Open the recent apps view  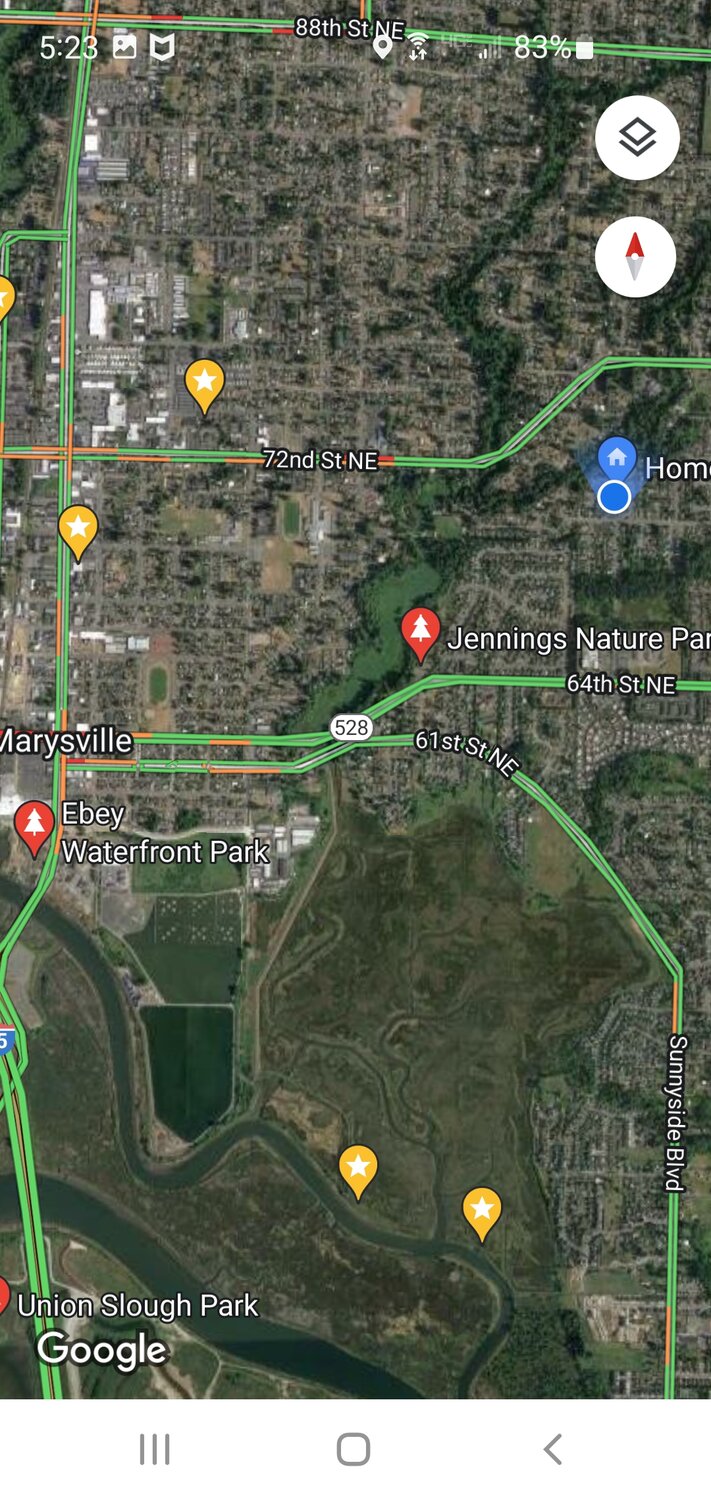coord(155,1449)
